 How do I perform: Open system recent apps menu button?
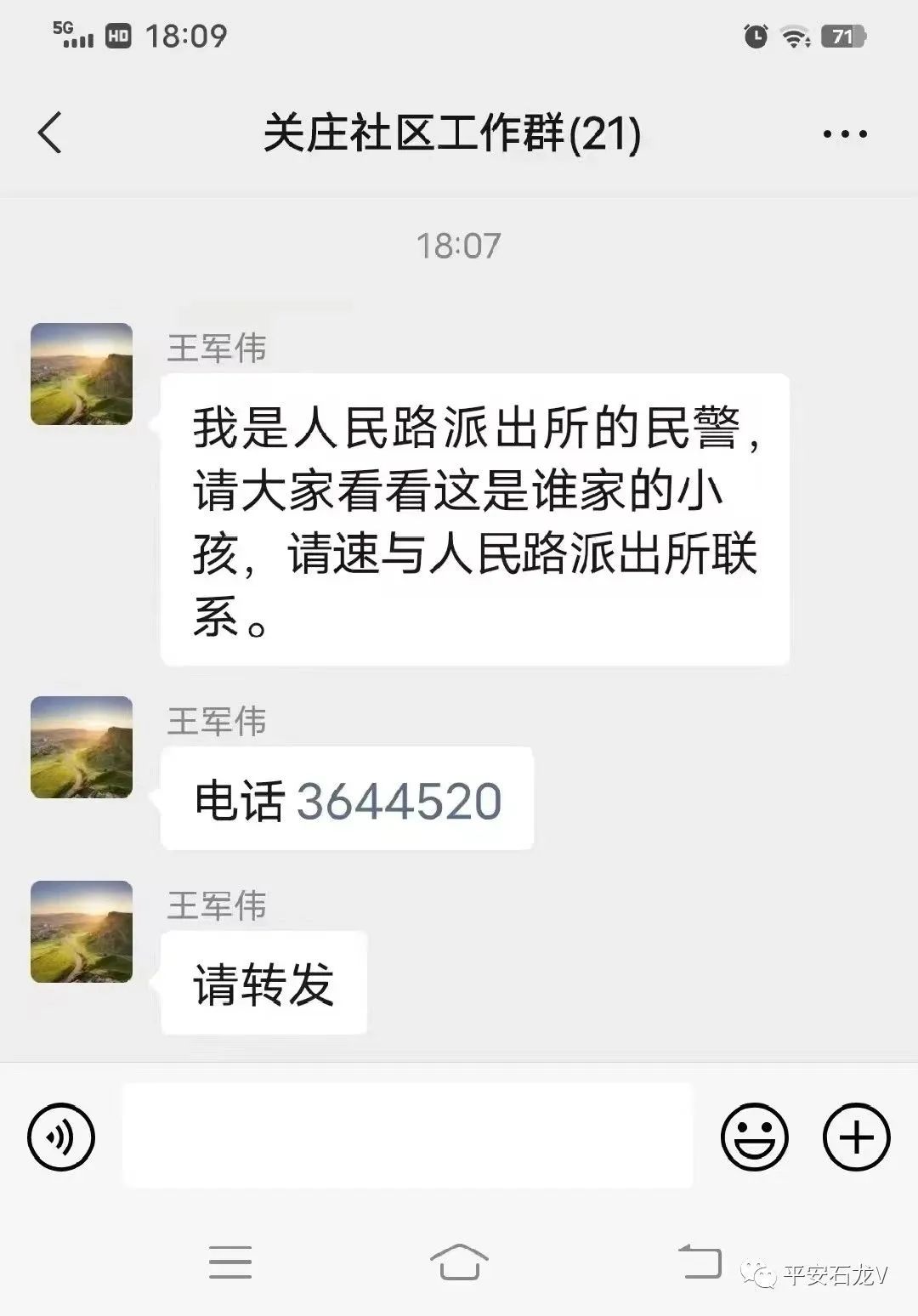point(229,1262)
